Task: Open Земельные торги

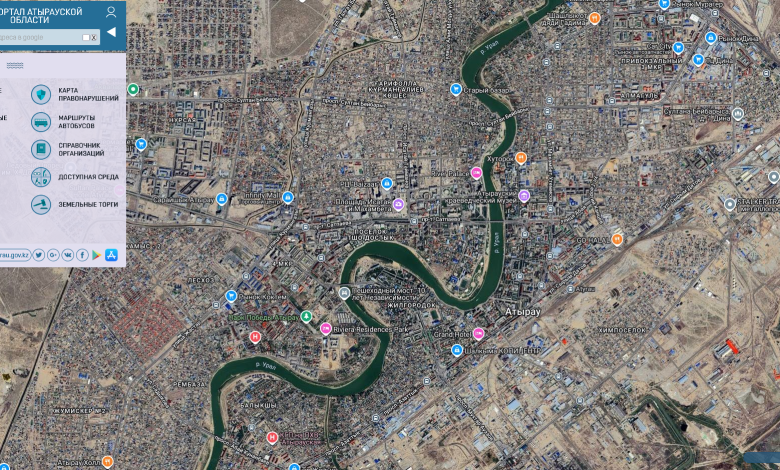Action: coord(41,204)
